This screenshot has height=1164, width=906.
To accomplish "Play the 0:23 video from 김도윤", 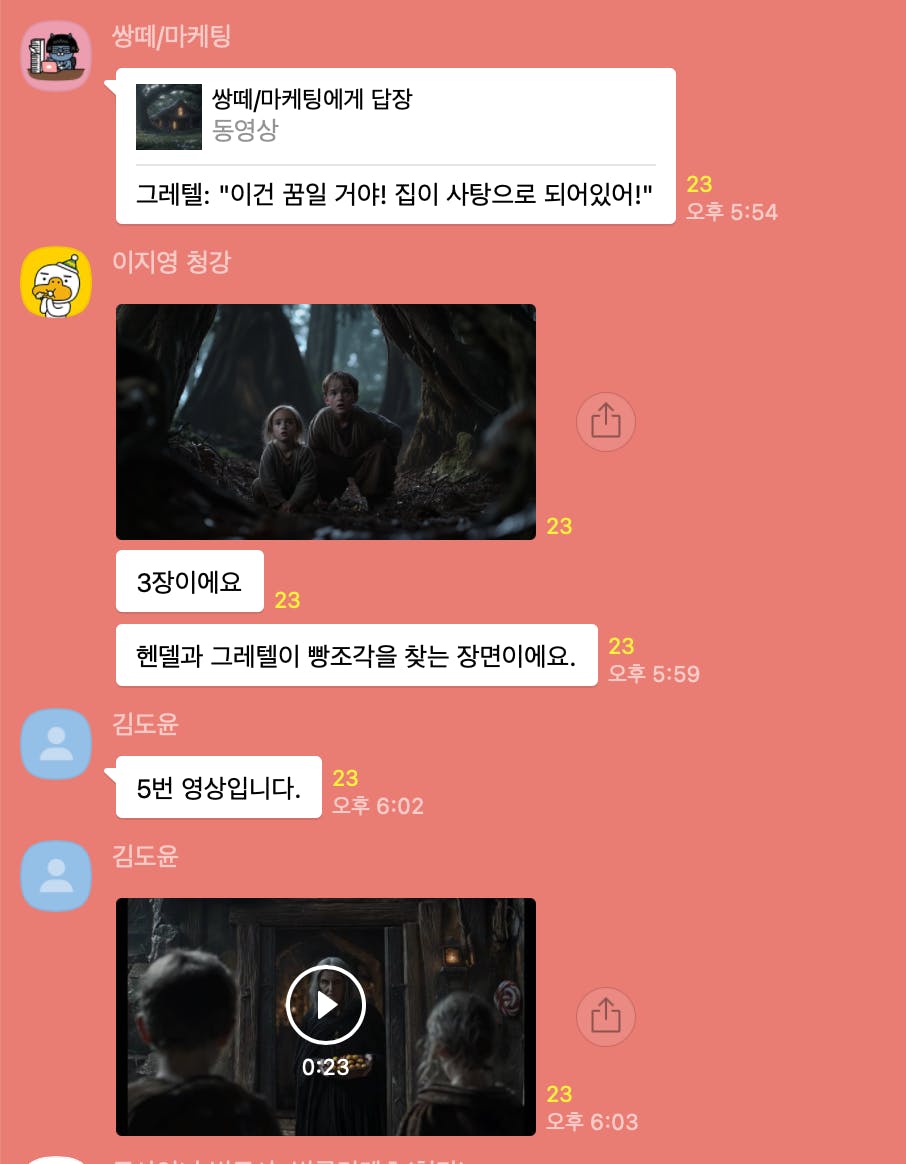I will tap(326, 1005).
